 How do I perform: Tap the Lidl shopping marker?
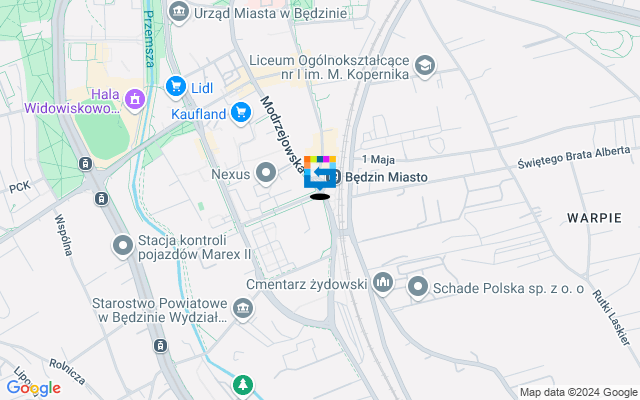click(175, 87)
